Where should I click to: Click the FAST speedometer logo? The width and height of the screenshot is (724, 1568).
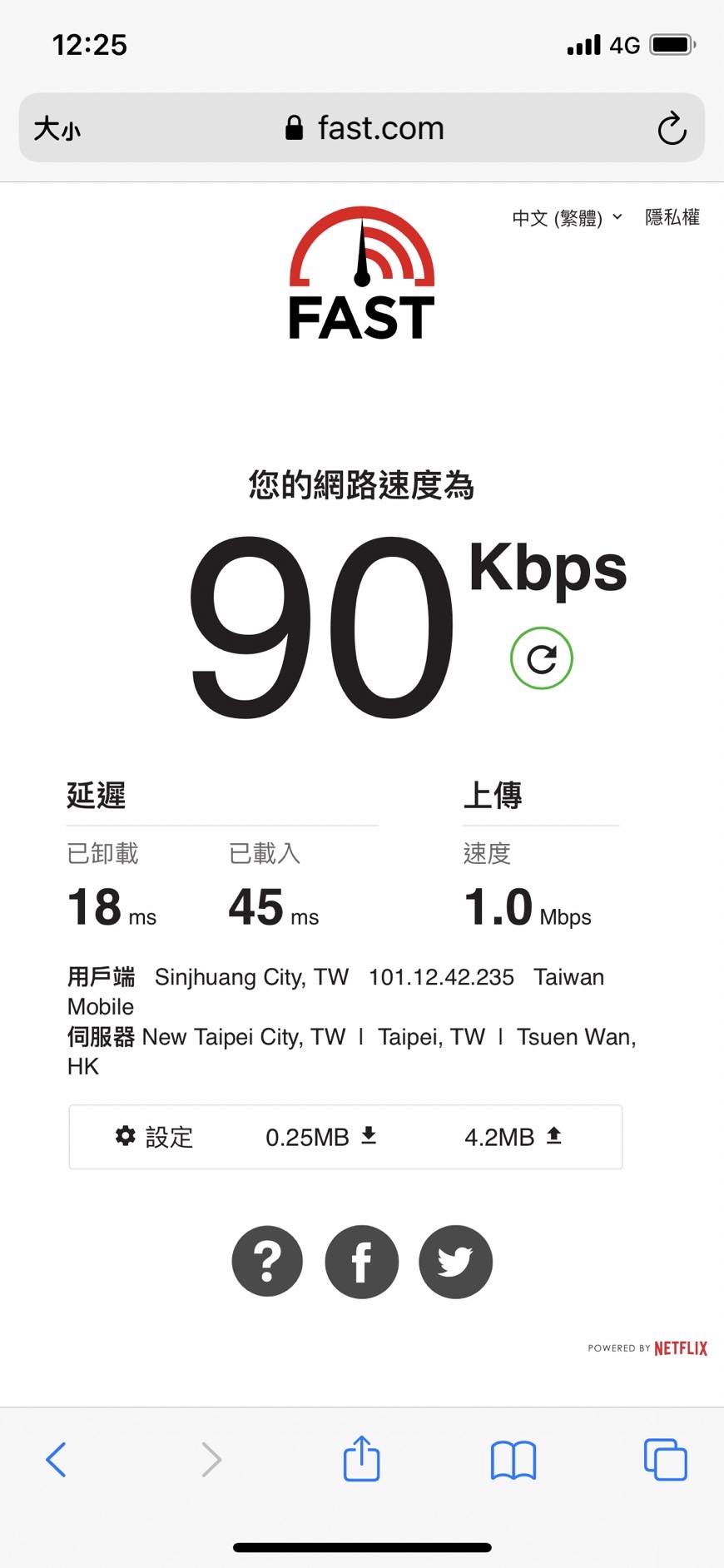coord(361,275)
